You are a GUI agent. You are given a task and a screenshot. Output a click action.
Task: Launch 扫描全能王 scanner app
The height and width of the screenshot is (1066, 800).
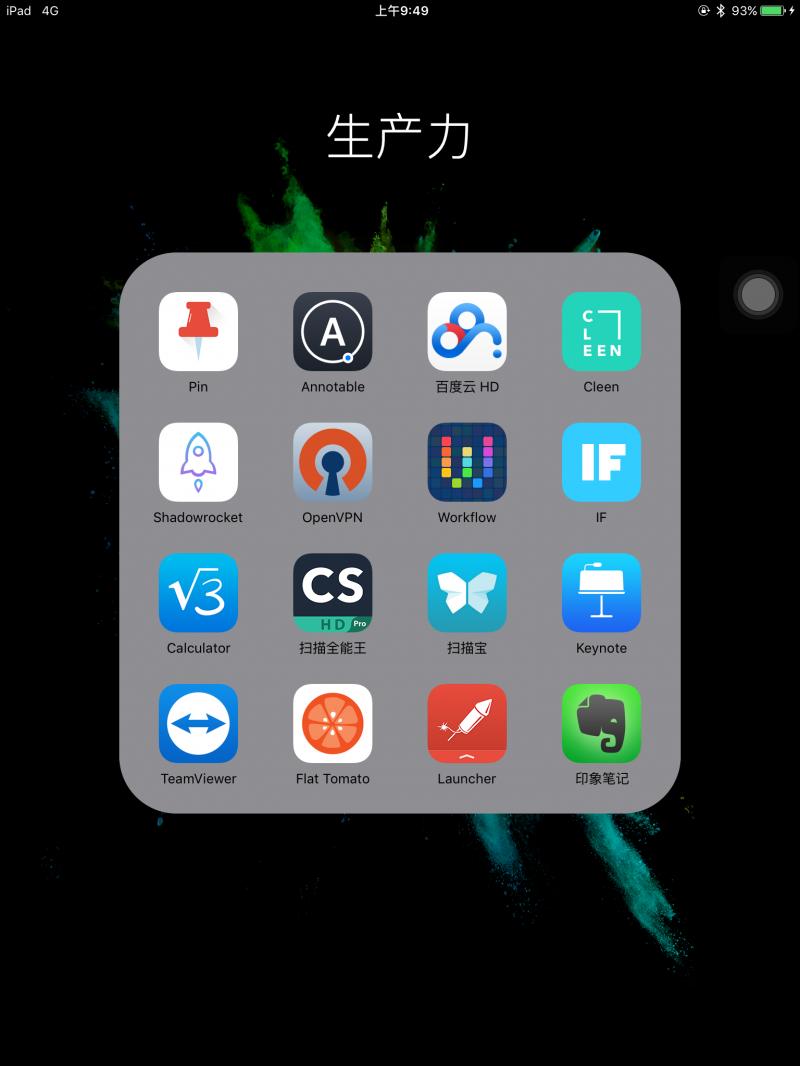coord(333,593)
